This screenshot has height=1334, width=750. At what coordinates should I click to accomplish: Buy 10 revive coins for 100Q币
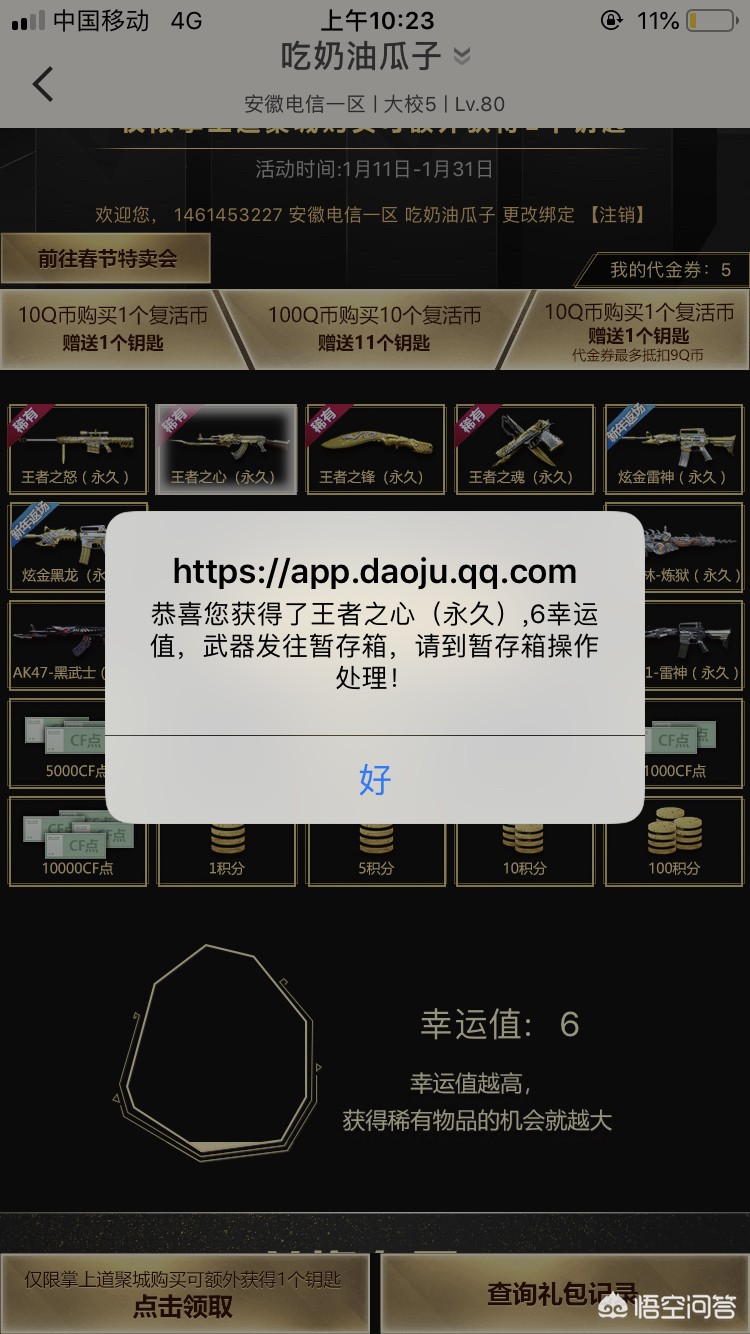tap(374, 328)
